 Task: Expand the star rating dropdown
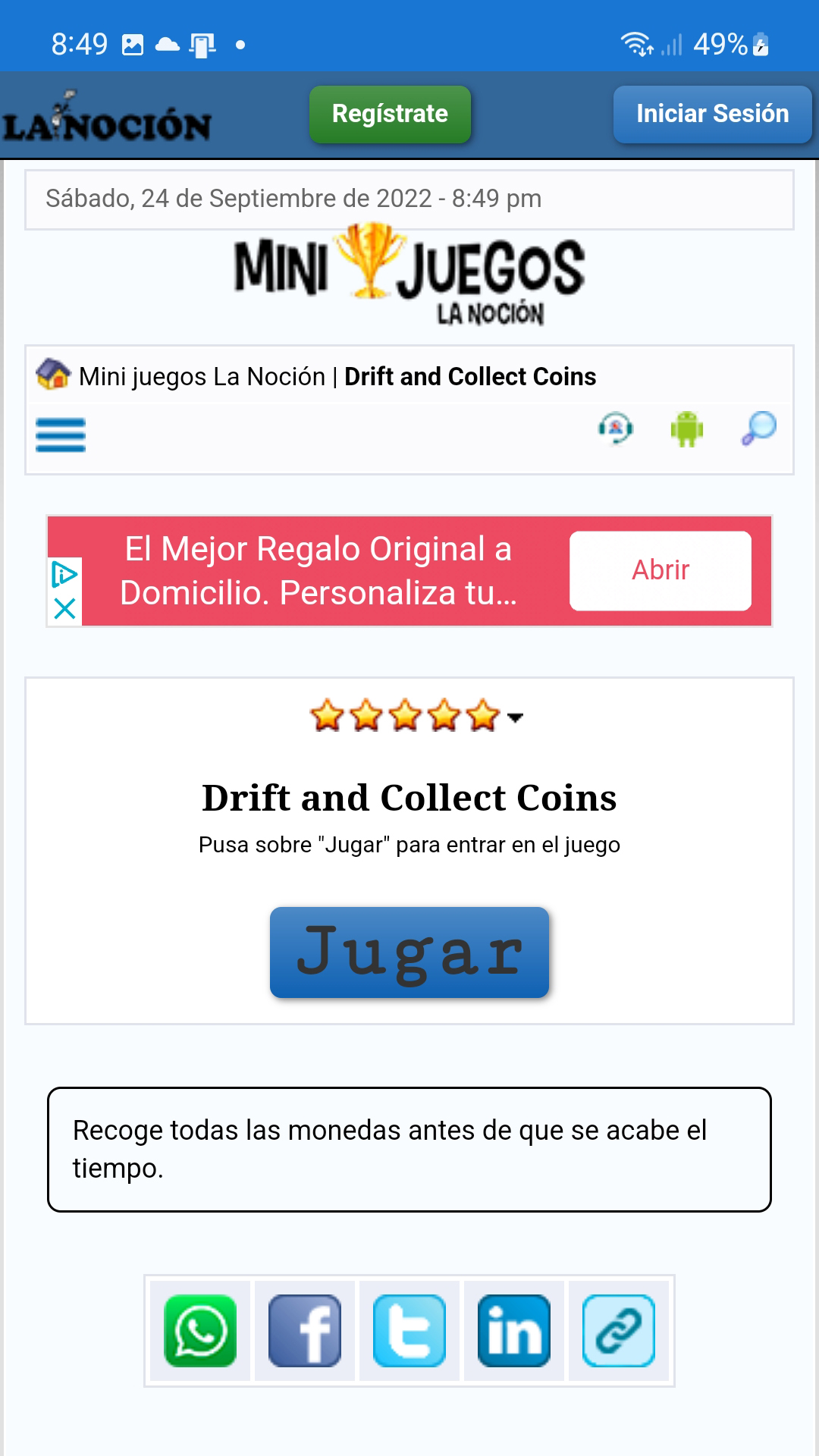click(516, 717)
